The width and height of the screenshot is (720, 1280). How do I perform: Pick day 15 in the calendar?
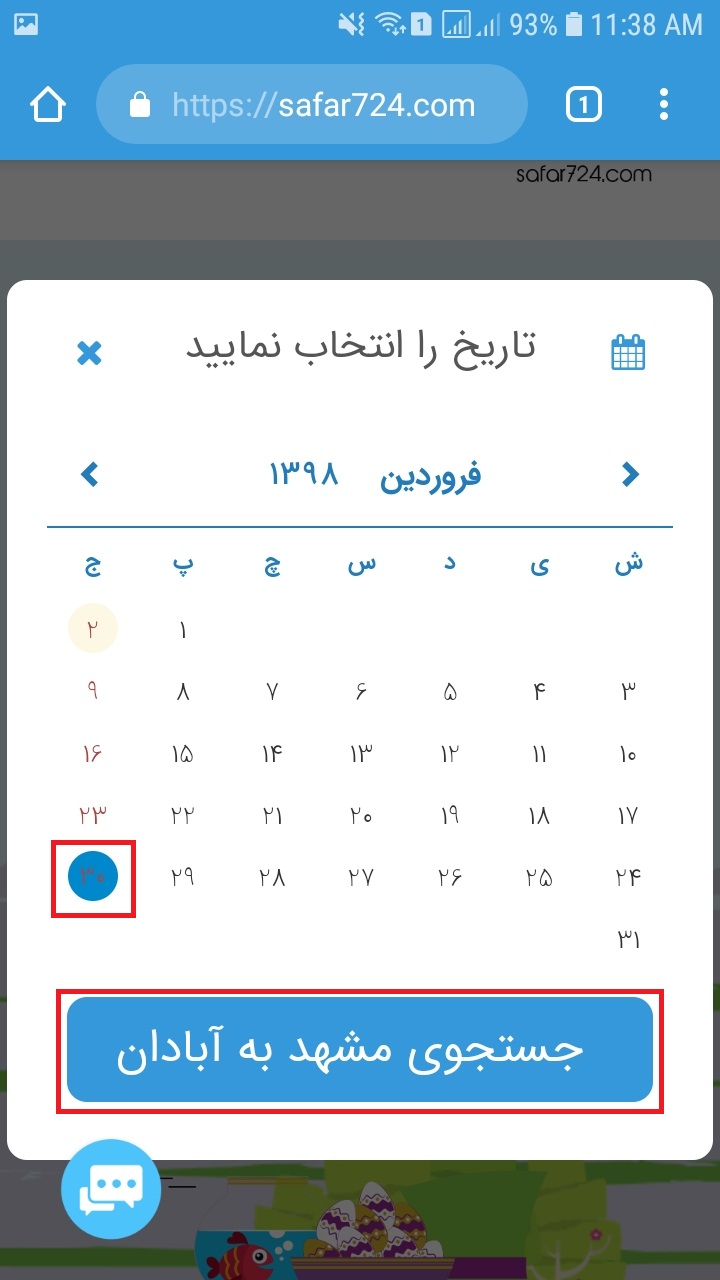[x=182, y=754]
